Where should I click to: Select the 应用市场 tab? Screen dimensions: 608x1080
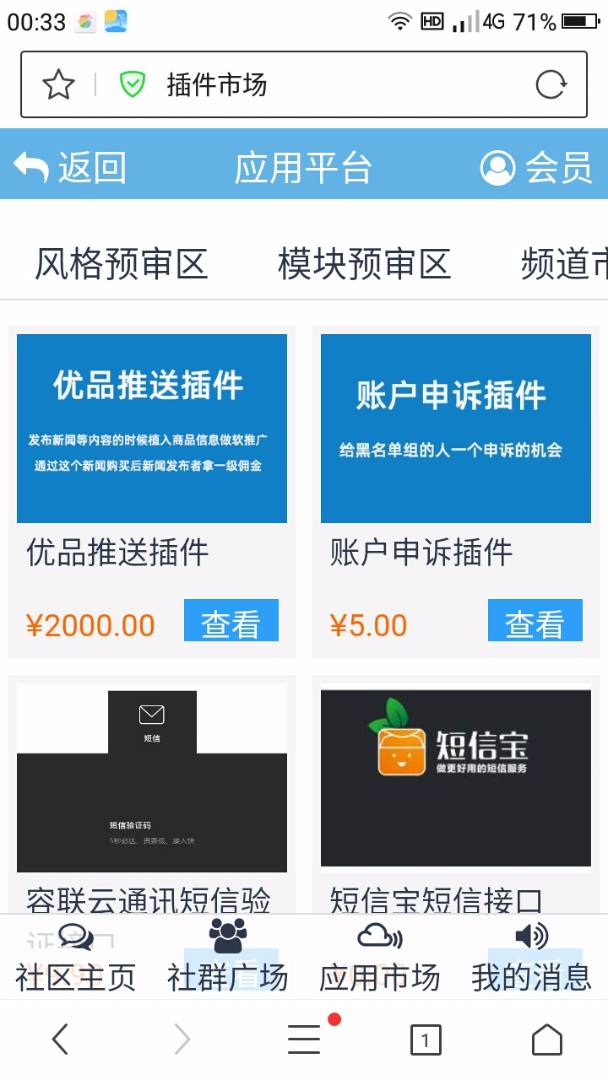pos(380,959)
